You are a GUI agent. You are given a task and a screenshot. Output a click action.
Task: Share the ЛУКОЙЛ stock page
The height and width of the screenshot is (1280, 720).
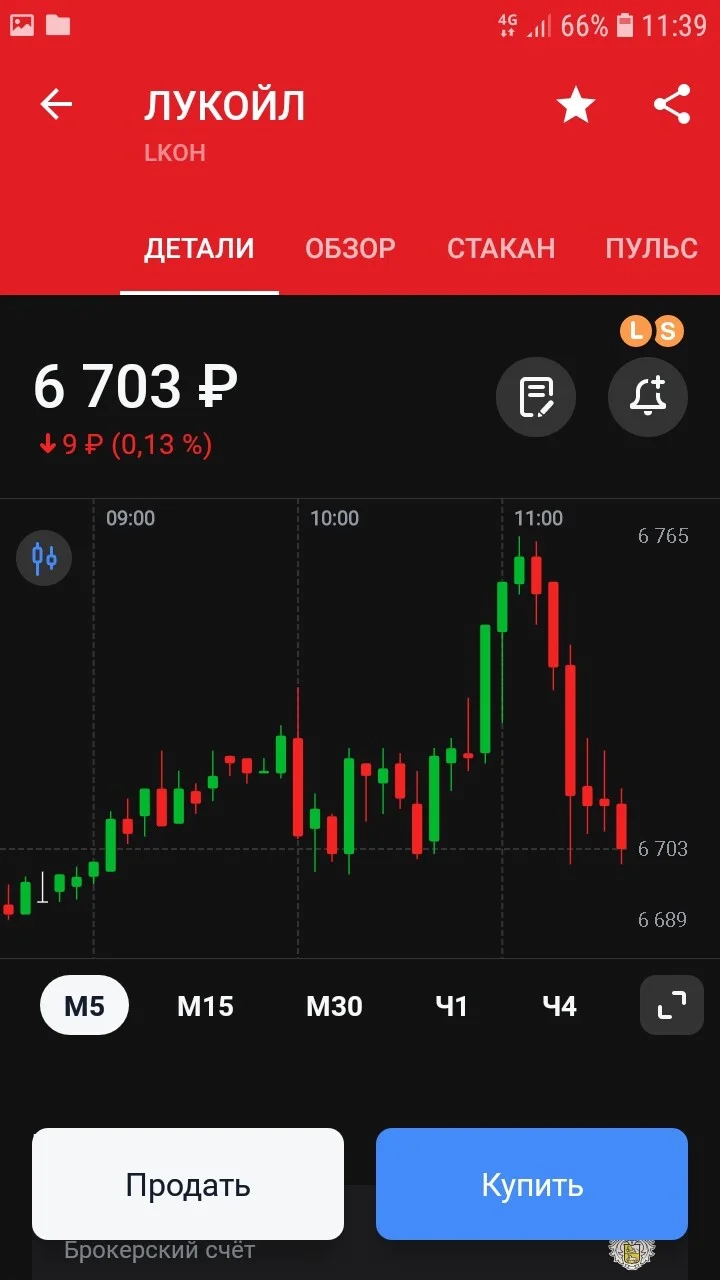coord(672,105)
